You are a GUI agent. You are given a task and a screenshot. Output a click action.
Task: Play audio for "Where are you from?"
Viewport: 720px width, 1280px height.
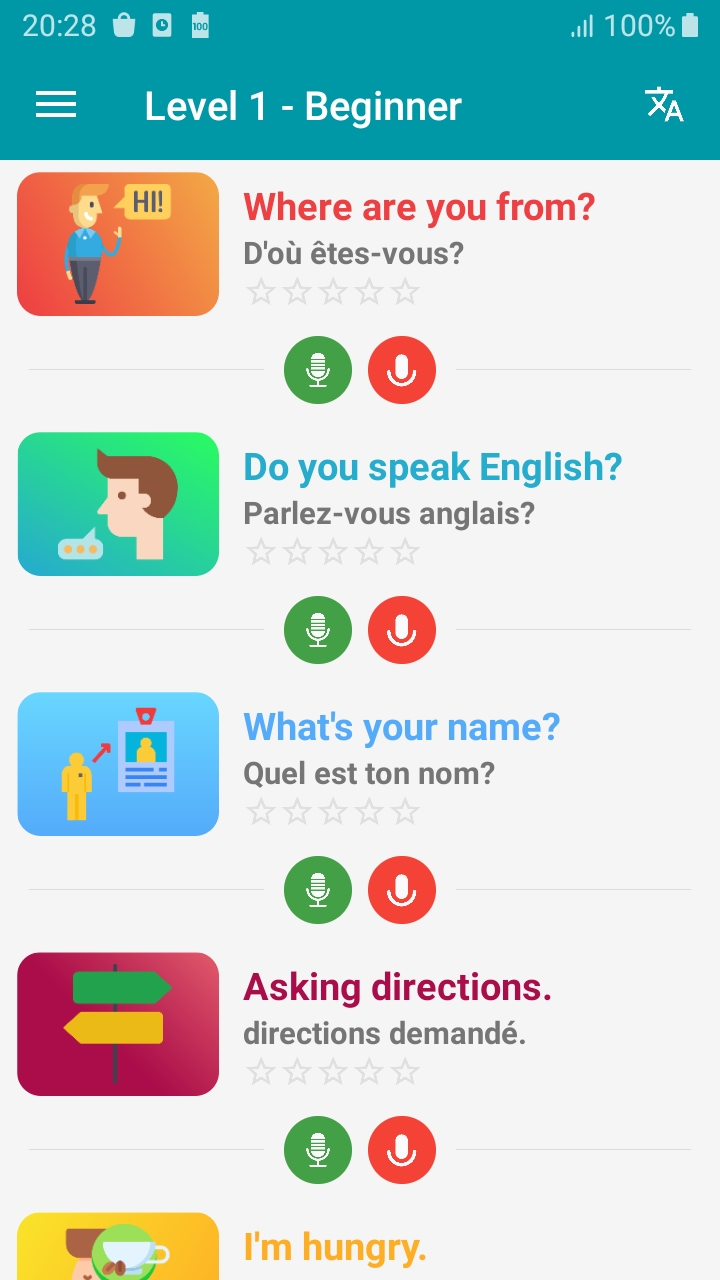tap(318, 370)
